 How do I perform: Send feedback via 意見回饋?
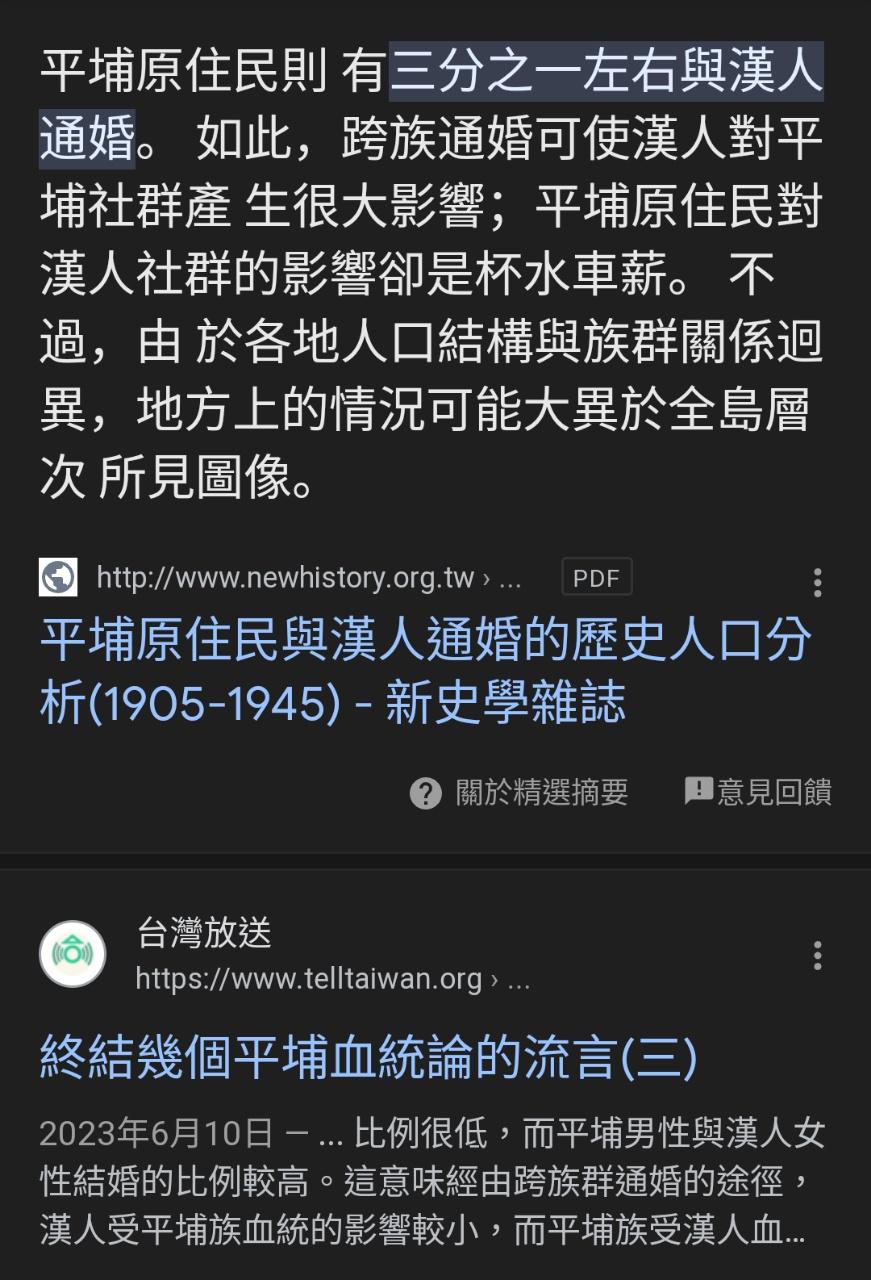click(x=758, y=792)
